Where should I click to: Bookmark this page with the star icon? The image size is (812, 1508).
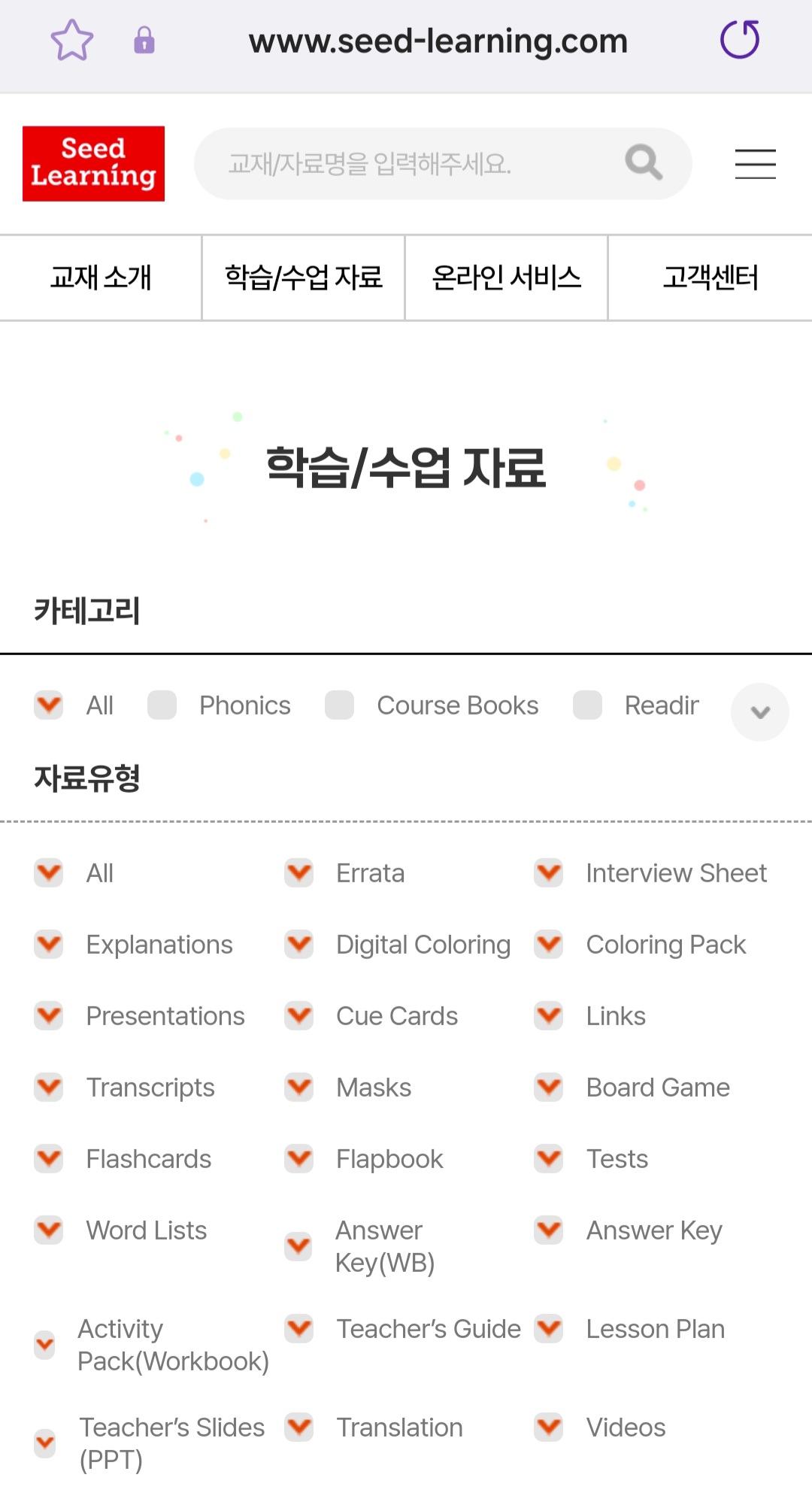tap(72, 40)
